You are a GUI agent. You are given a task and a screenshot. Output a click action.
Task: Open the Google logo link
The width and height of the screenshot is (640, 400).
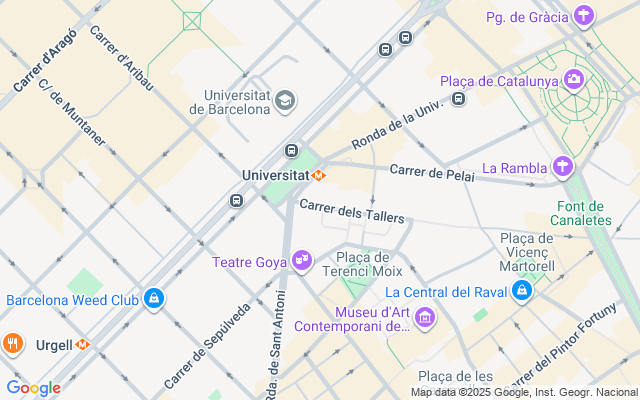33,388
